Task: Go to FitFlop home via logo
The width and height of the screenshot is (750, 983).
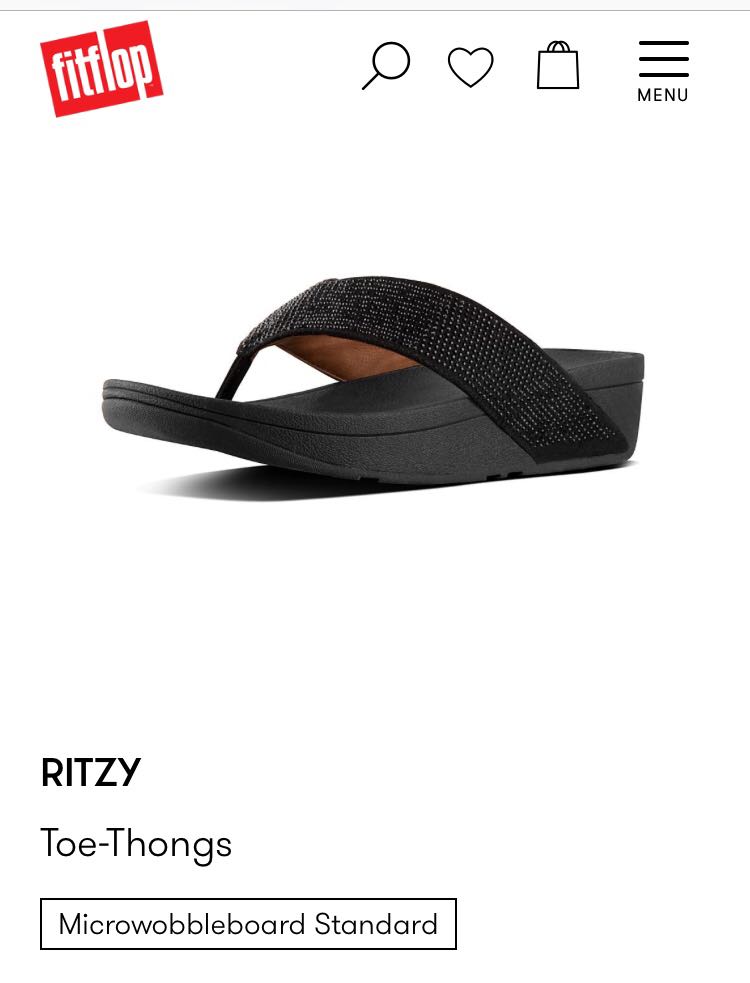Action: point(101,68)
